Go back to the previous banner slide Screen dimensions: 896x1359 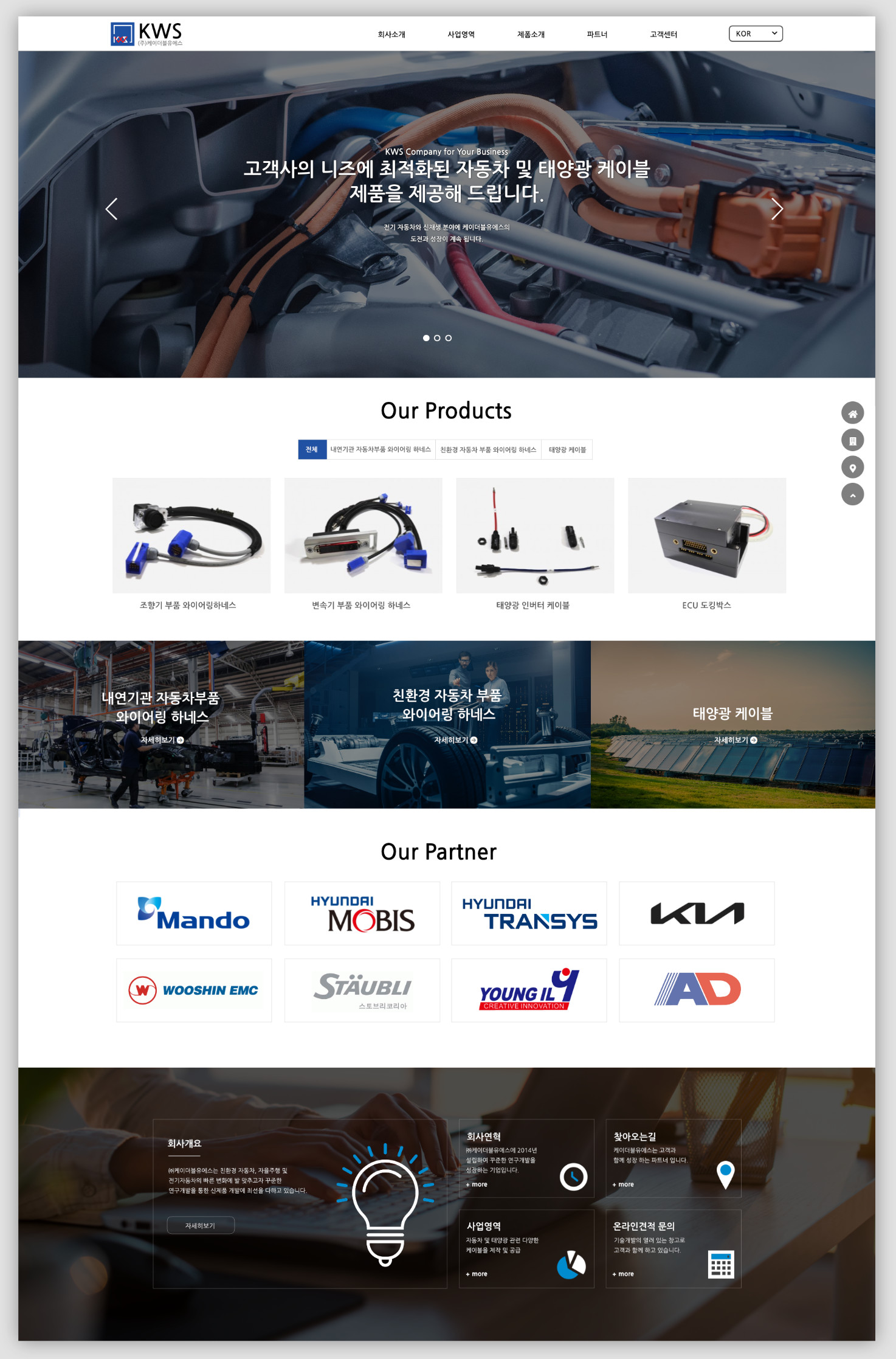pos(112,209)
